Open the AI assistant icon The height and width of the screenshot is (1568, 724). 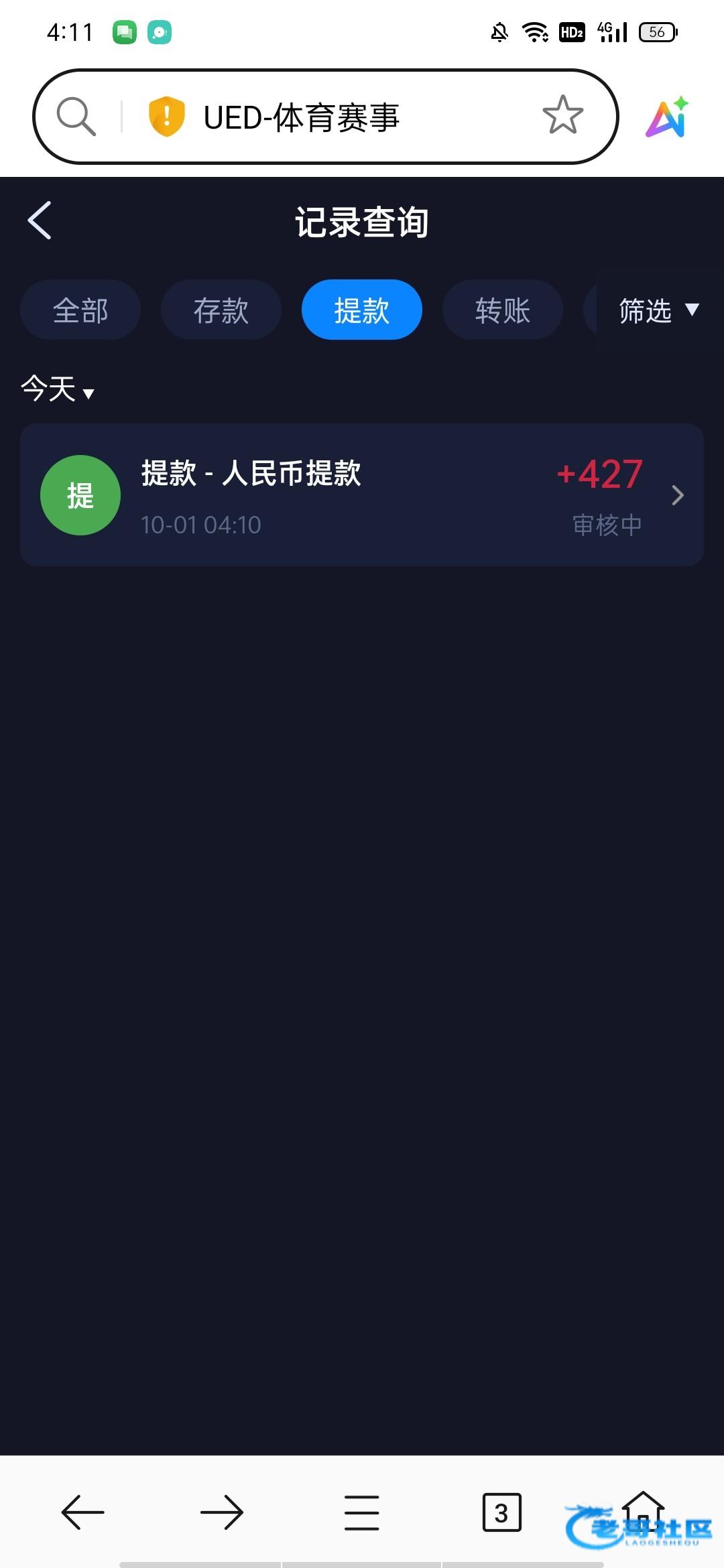pos(667,117)
